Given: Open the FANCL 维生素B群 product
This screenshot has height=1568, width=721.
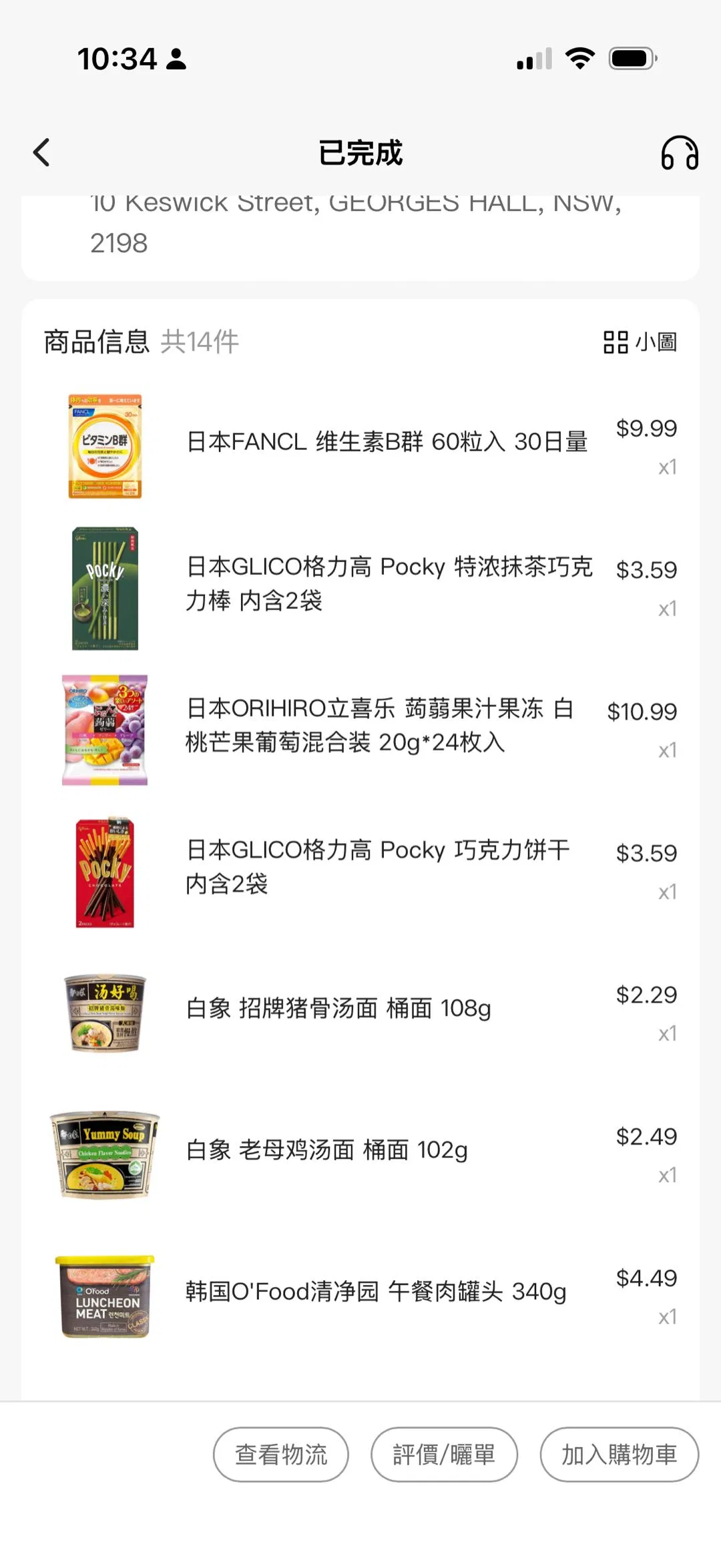Looking at the screenshot, I should tap(386, 442).
